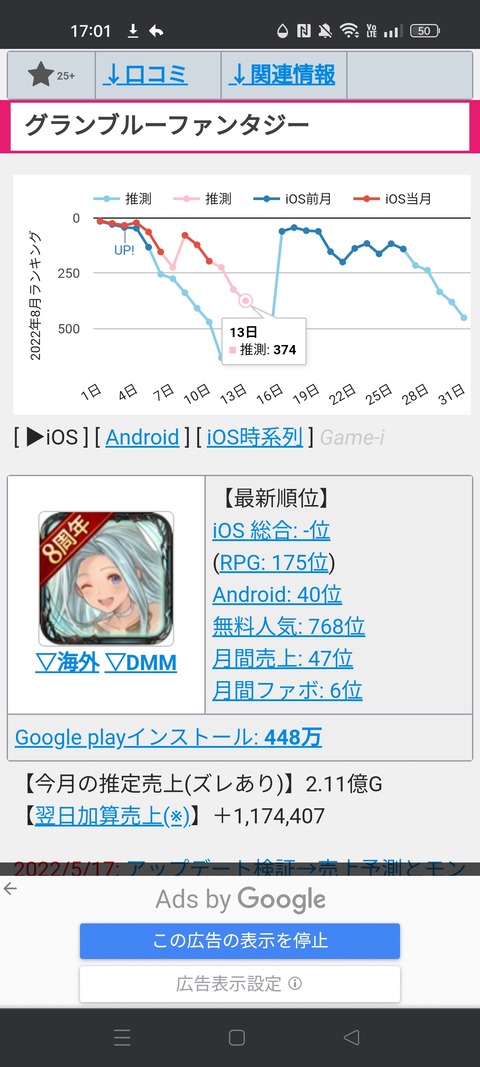Open the iOS時系列 chart link
480x1067 pixels.
pyautogui.click(x=255, y=437)
